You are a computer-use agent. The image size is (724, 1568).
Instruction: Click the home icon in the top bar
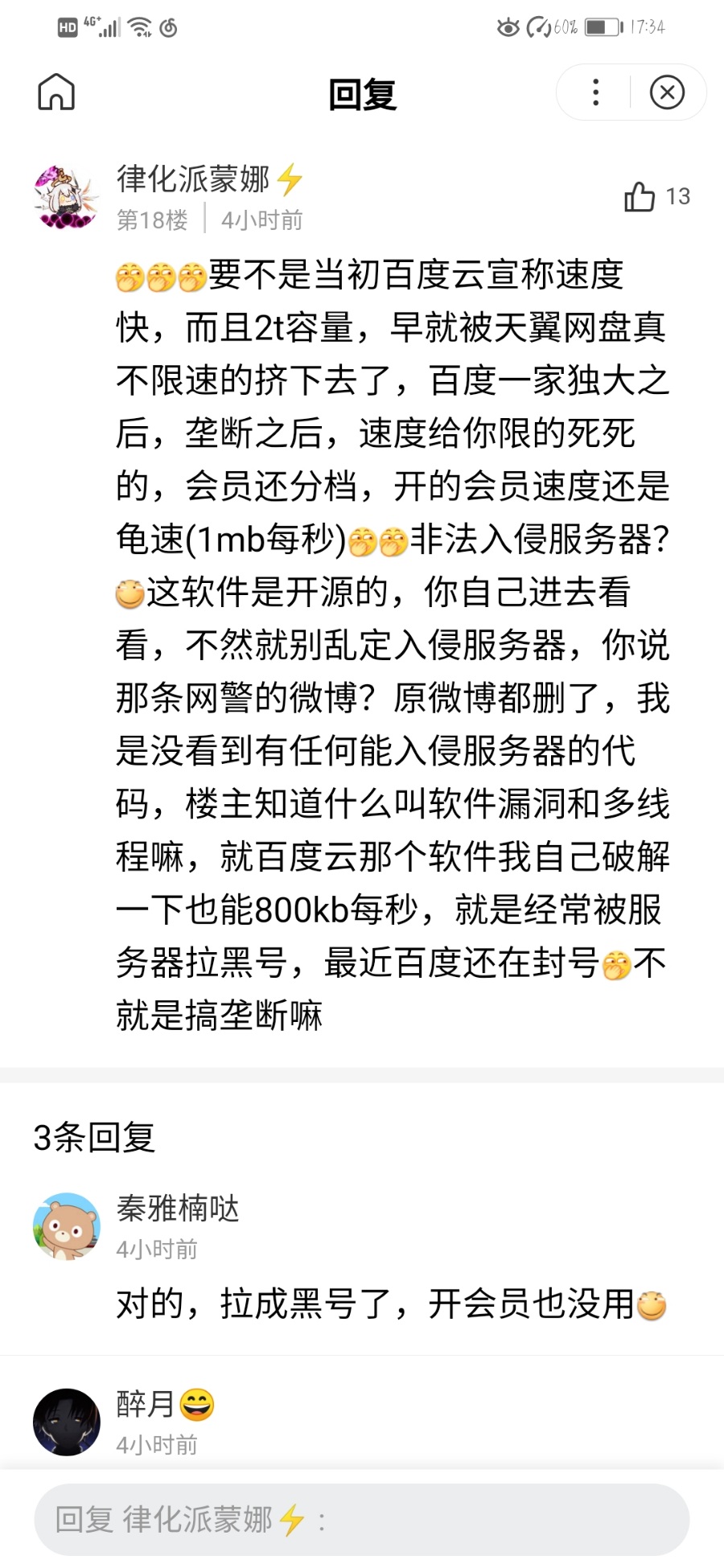click(56, 92)
